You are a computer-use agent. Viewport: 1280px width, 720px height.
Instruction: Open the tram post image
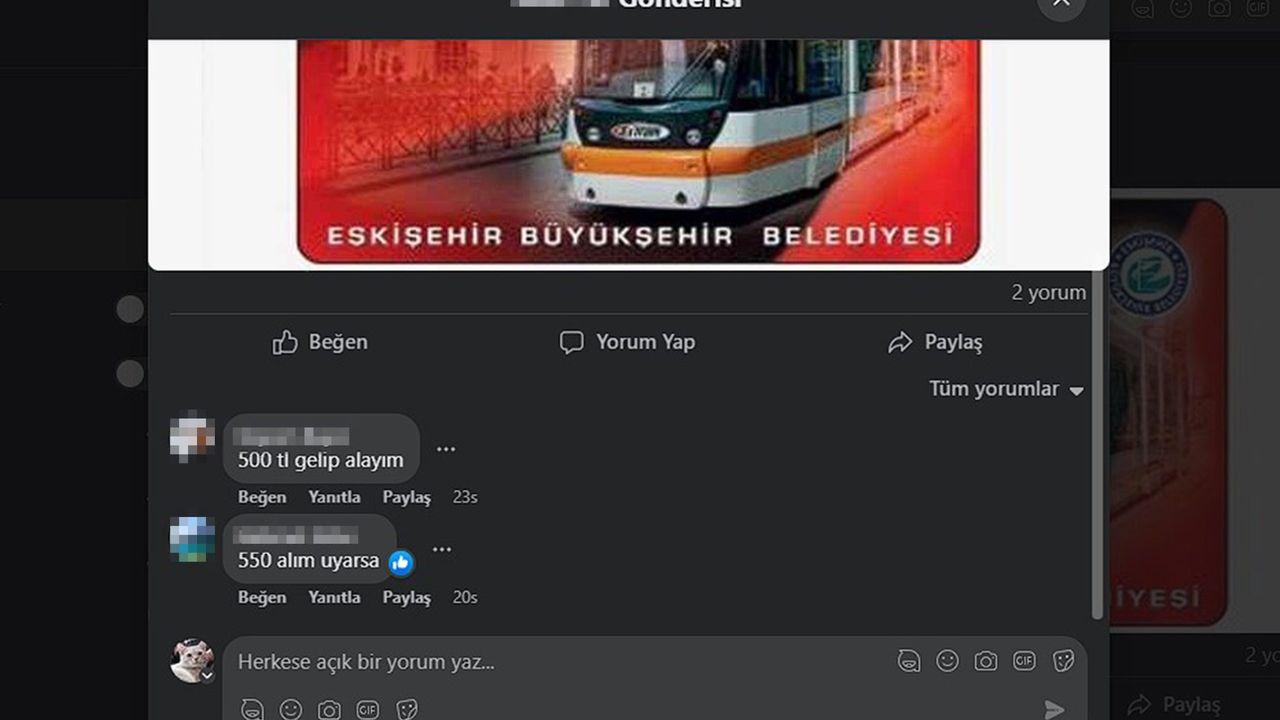638,150
